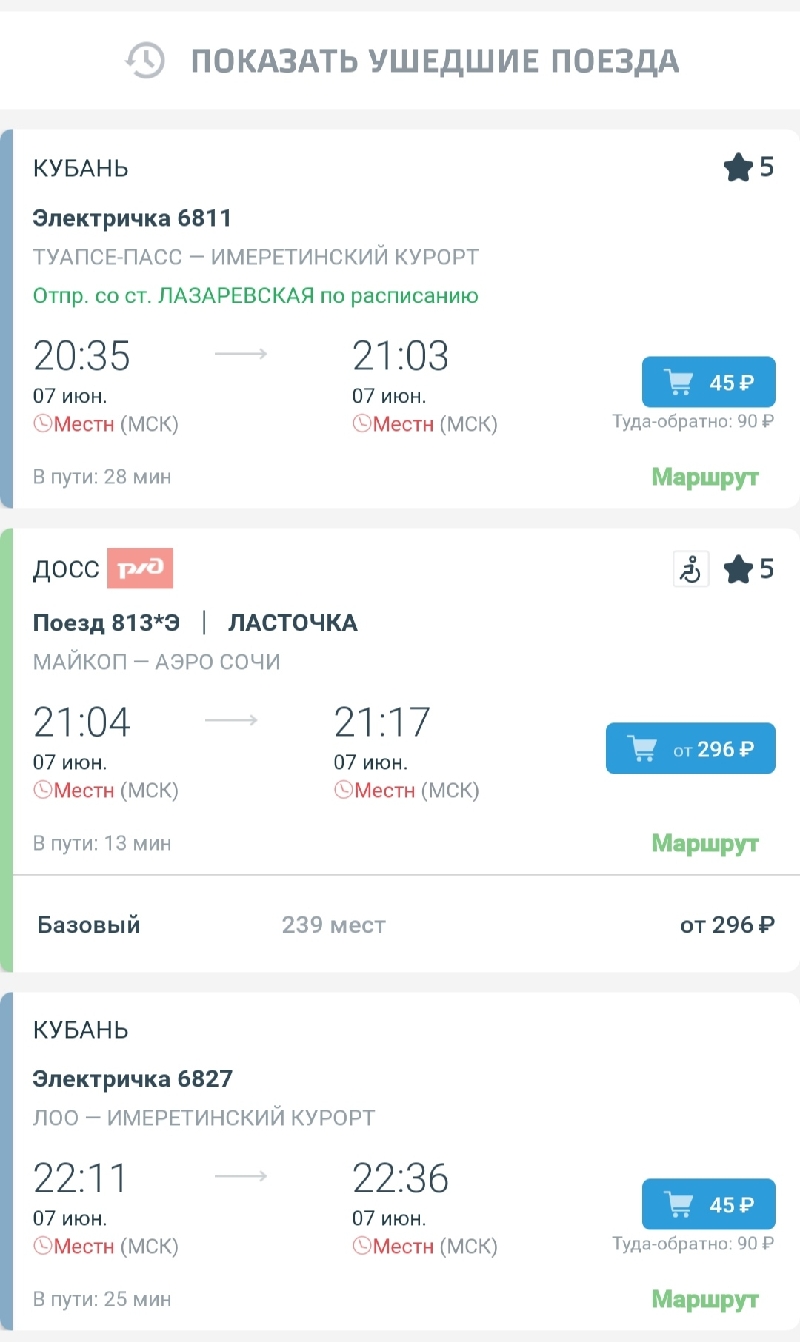Viewport: 800px width, 1342px height.
Task: Buy ticket for Электричка 6811 at 45 ₽
Action: (x=708, y=382)
